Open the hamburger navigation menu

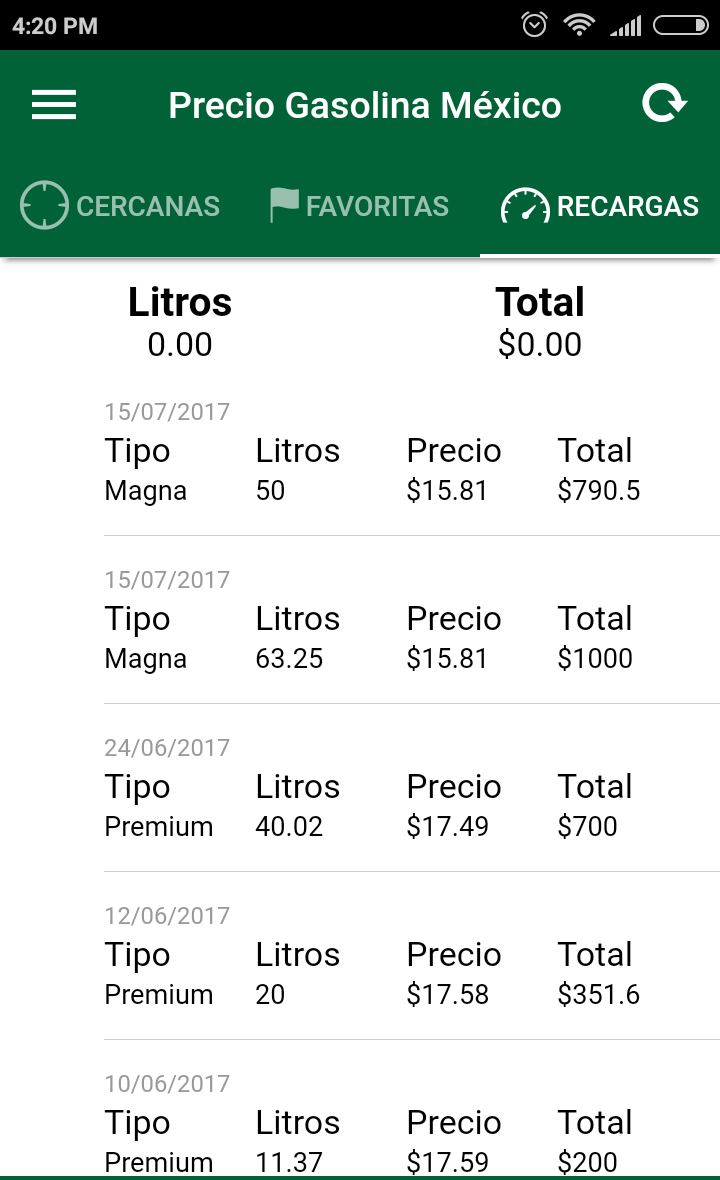coord(54,105)
